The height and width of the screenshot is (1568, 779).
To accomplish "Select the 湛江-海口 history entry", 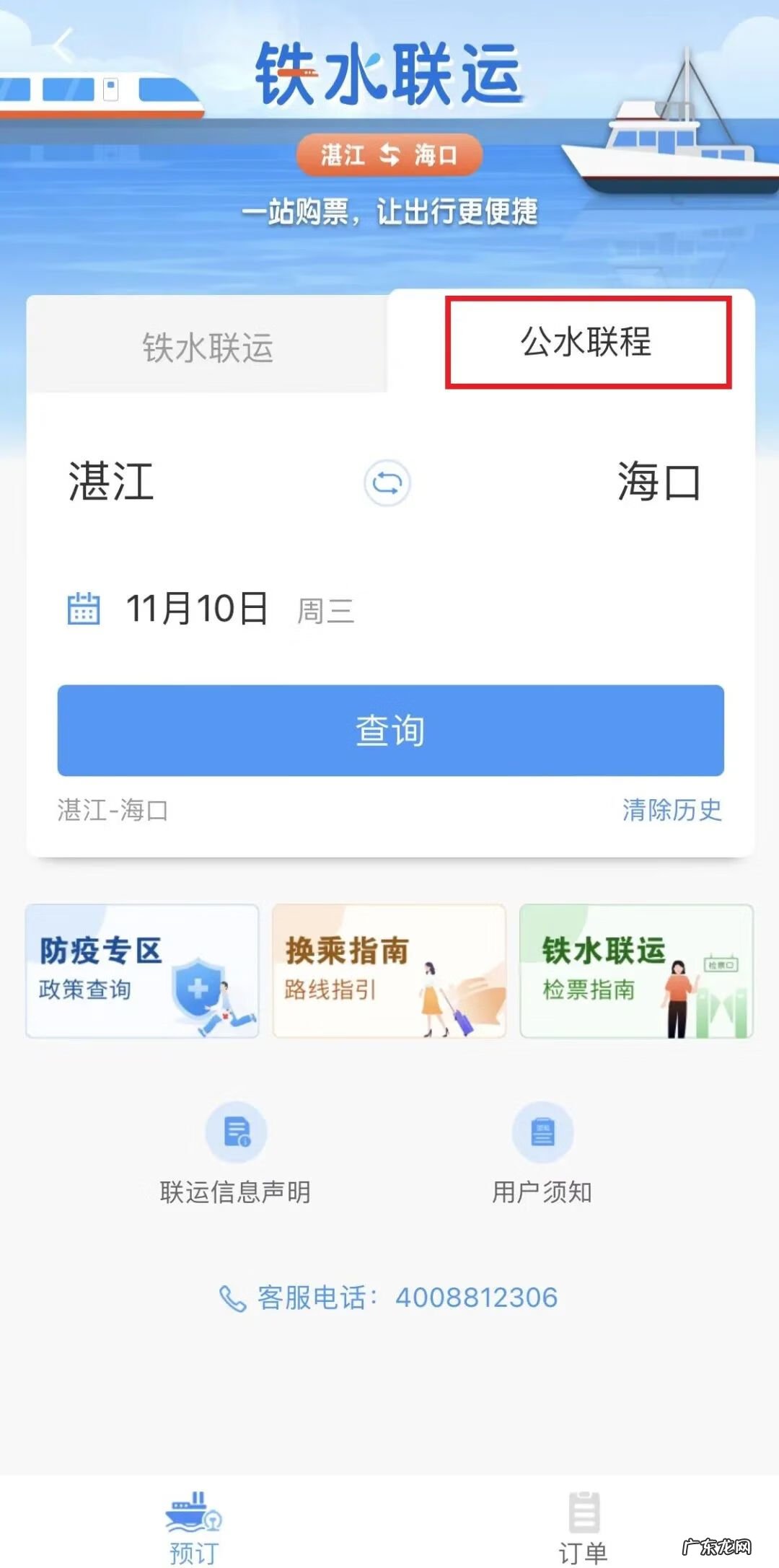I will coord(113,810).
